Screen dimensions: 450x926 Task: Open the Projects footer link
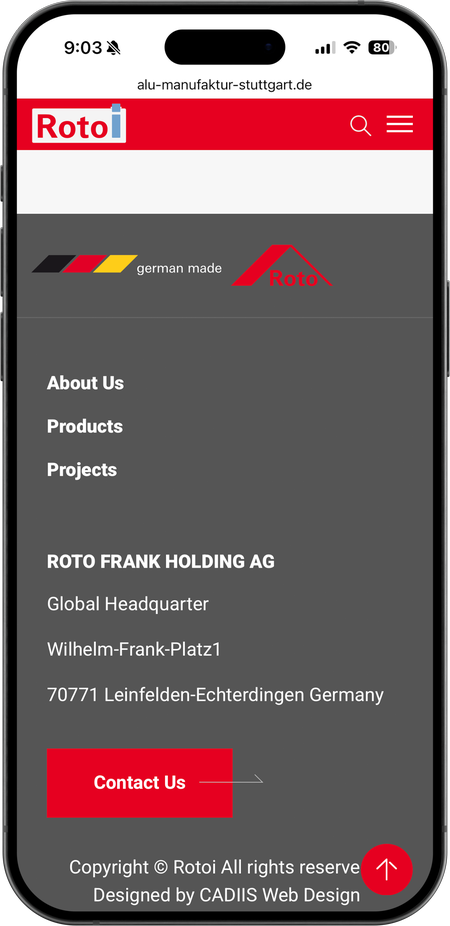pyautogui.click(x=82, y=470)
